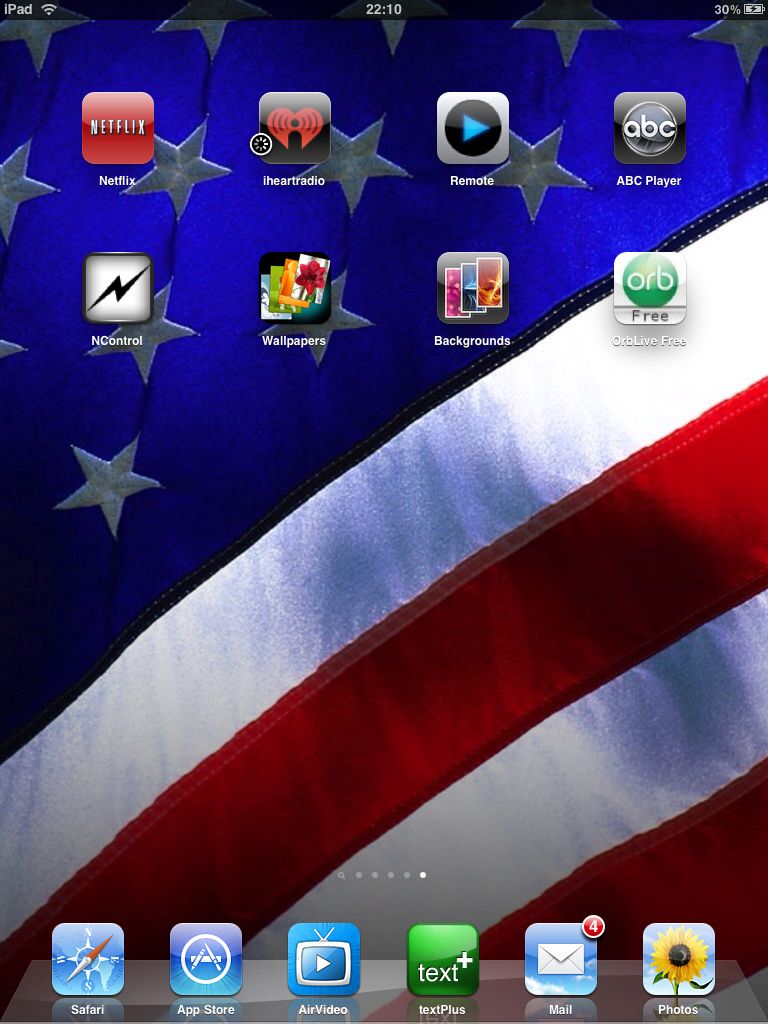
Task: Open Safari from the dock
Action: click(88, 959)
